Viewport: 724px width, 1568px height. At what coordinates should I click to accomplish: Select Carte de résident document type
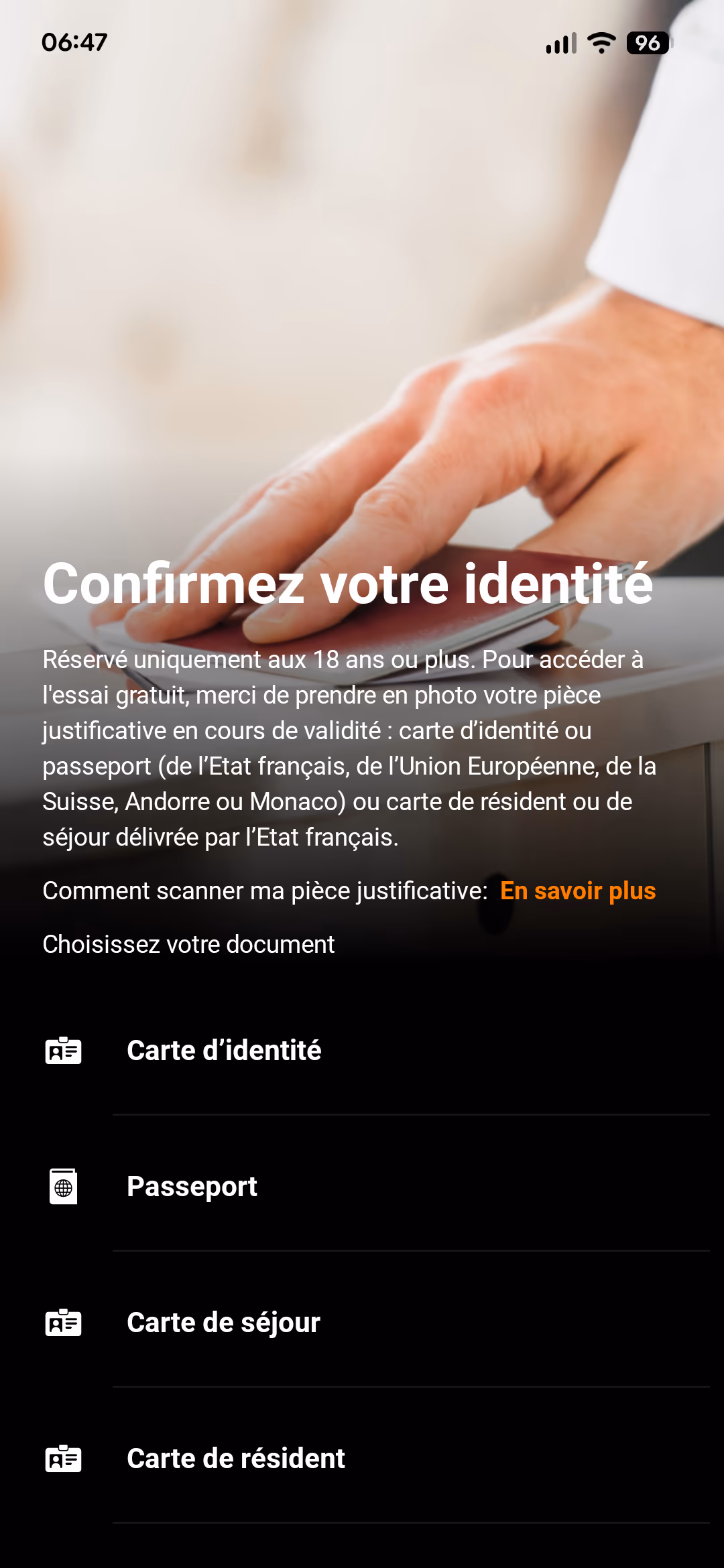tap(236, 1459)
